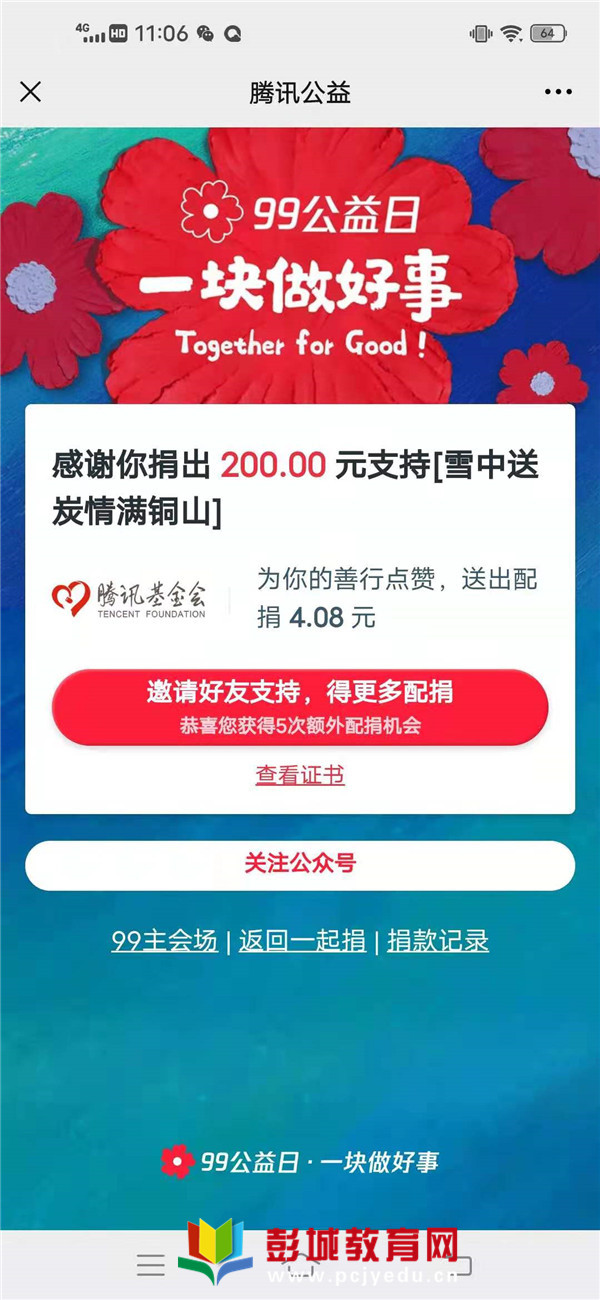600x1300 pixels.
Task: Tap 关注公众号 button
Action: pos(300,864)
